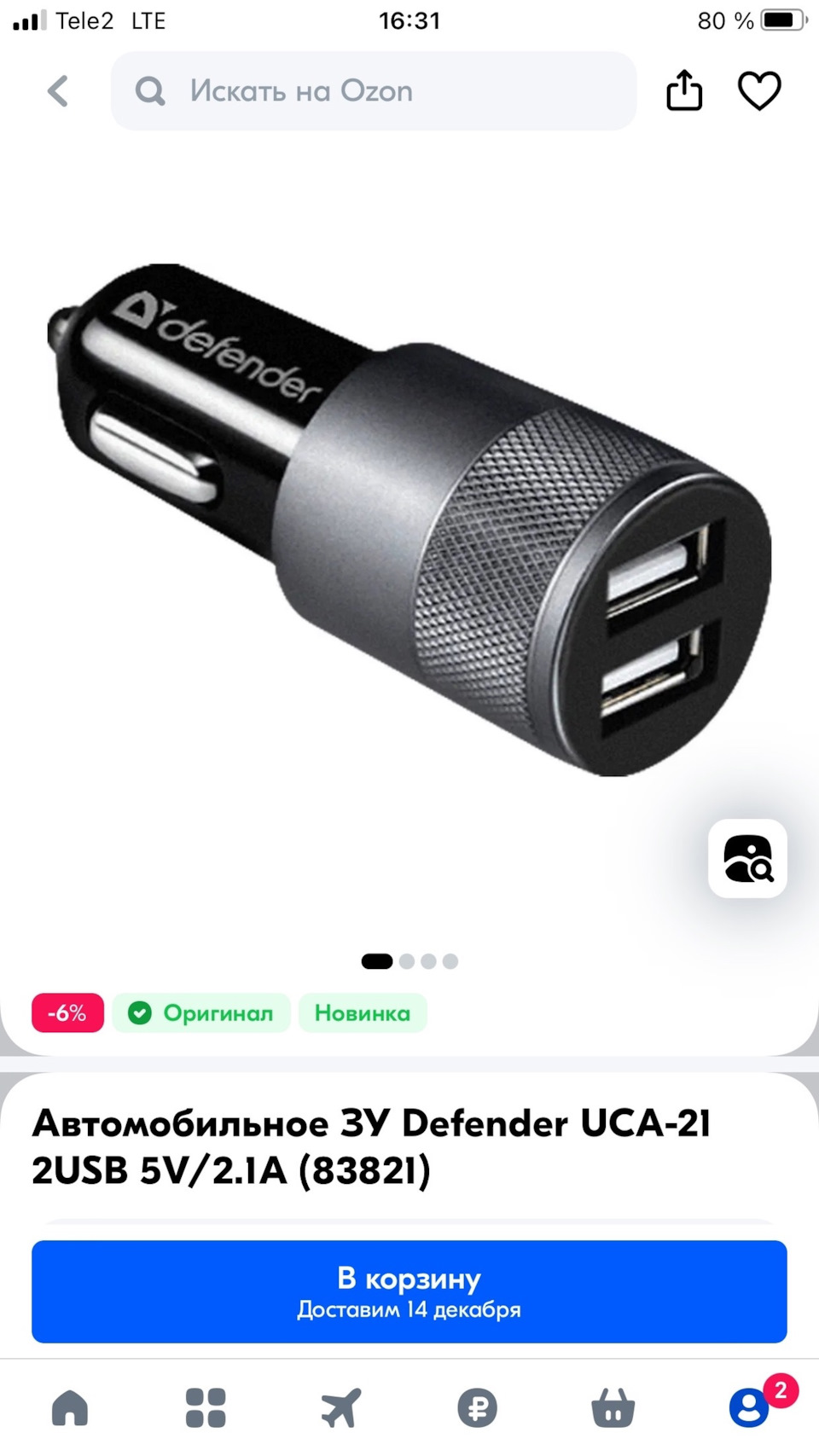This screenshot has height=1456, width=819.
Task: Select the -6% discount badge
Action: 67,1012
